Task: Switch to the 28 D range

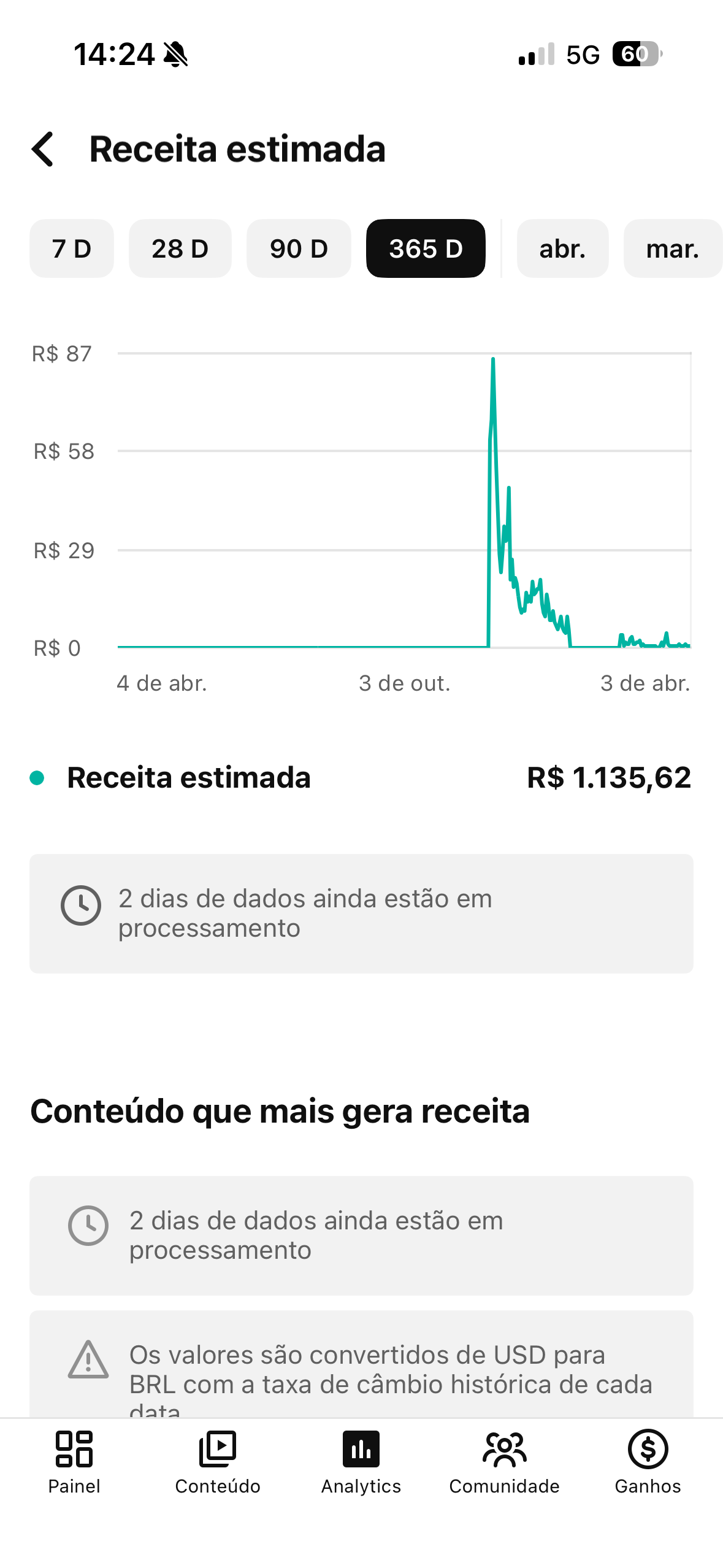Action: (180, 248)
